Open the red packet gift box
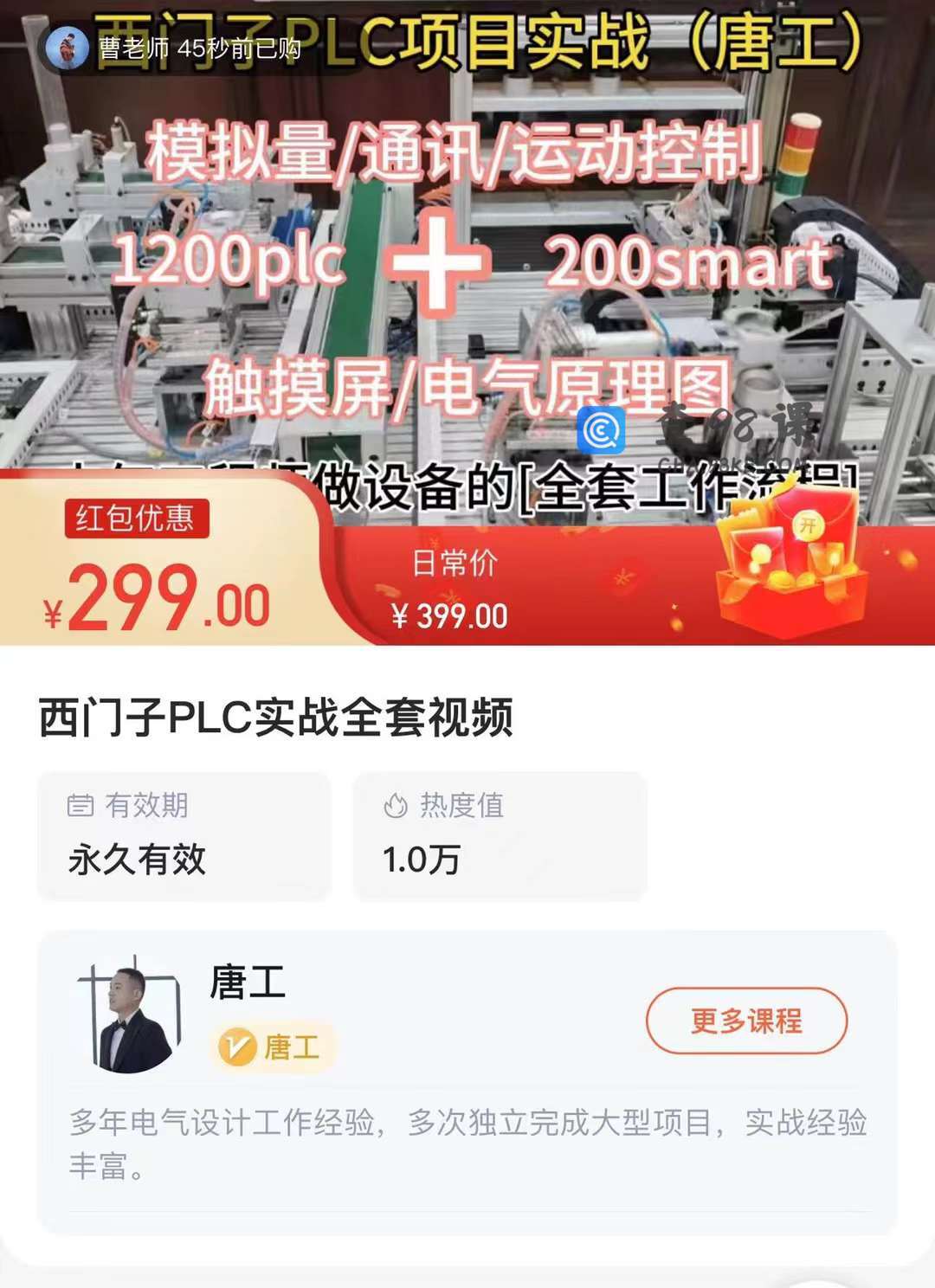 click(795, 563)
